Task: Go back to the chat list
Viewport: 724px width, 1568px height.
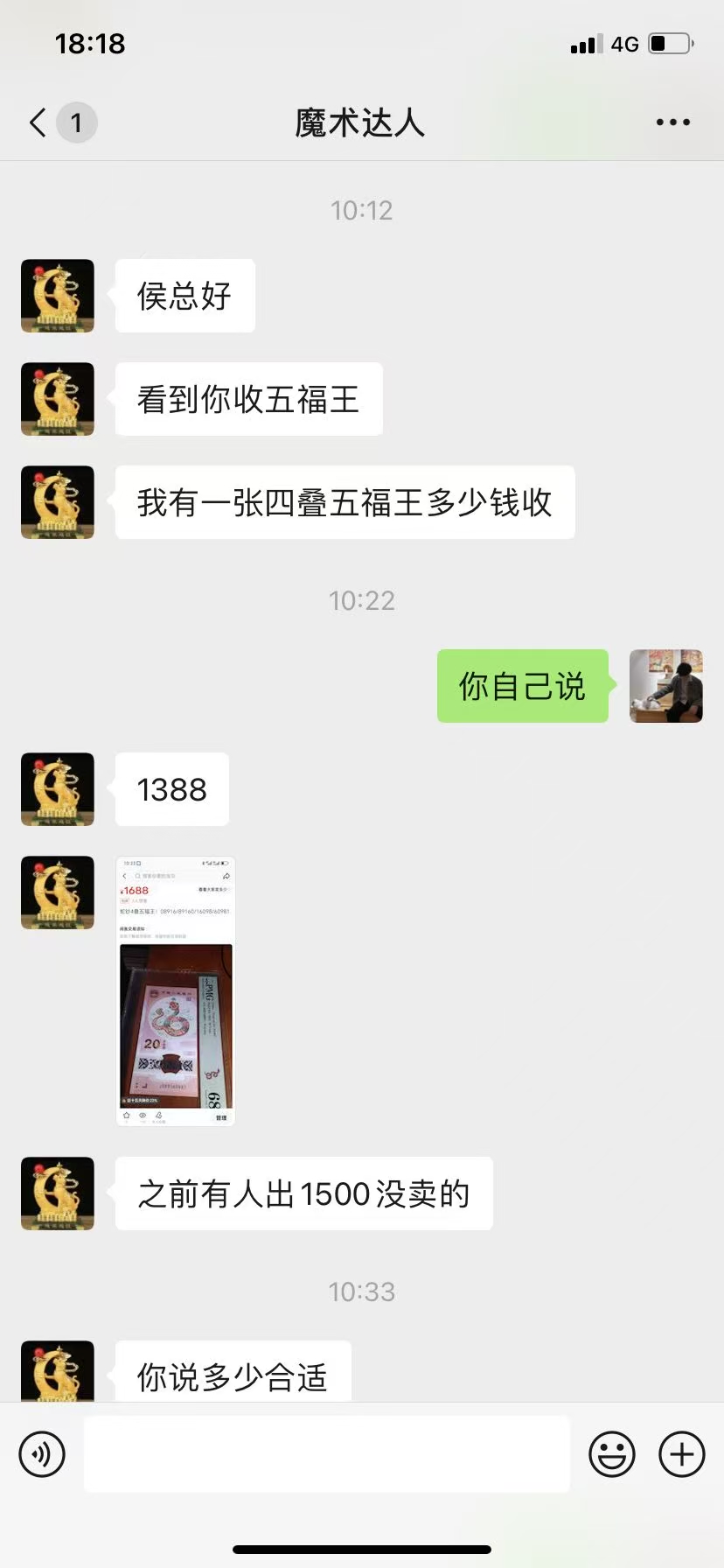Action: [38, 122]
